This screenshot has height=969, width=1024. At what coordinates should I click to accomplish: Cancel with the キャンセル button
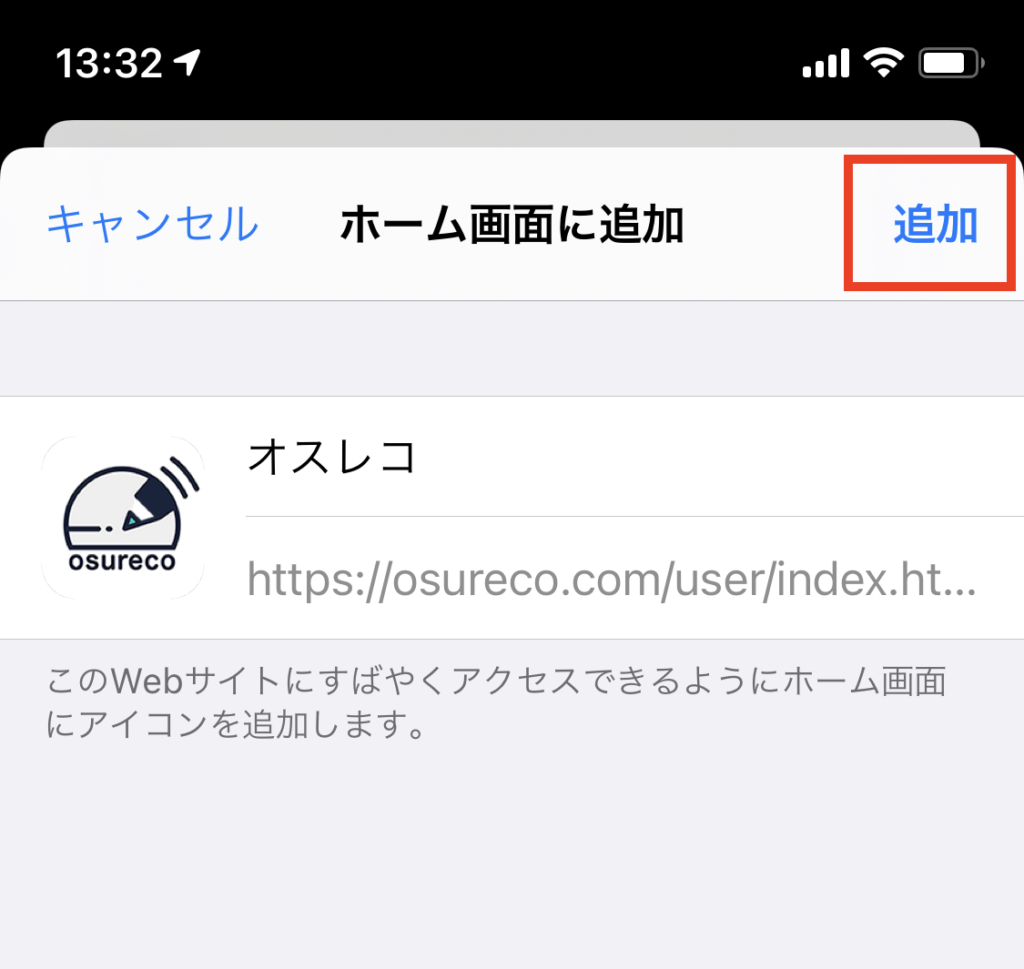153,225
